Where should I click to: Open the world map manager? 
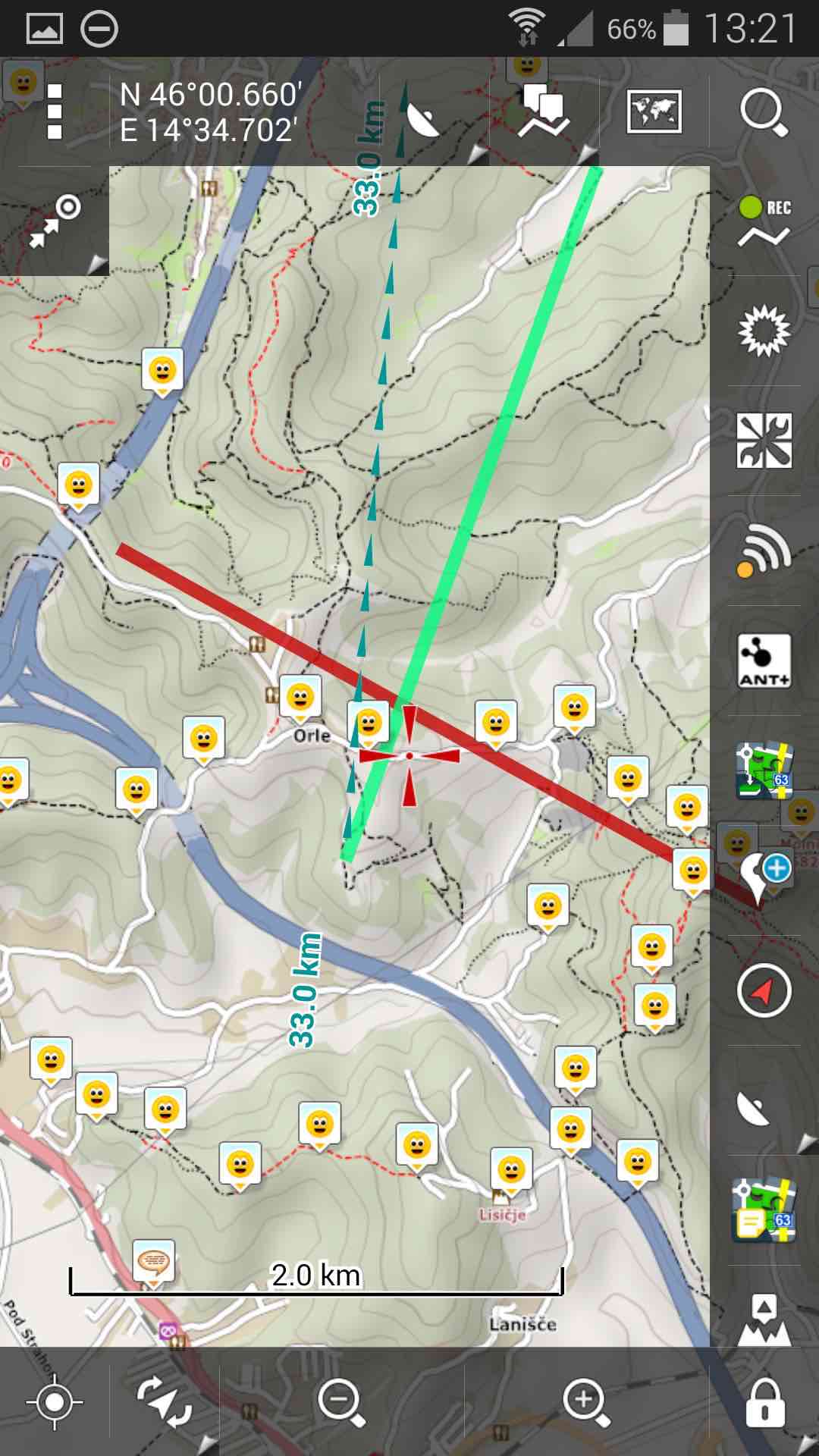point(654,111)
